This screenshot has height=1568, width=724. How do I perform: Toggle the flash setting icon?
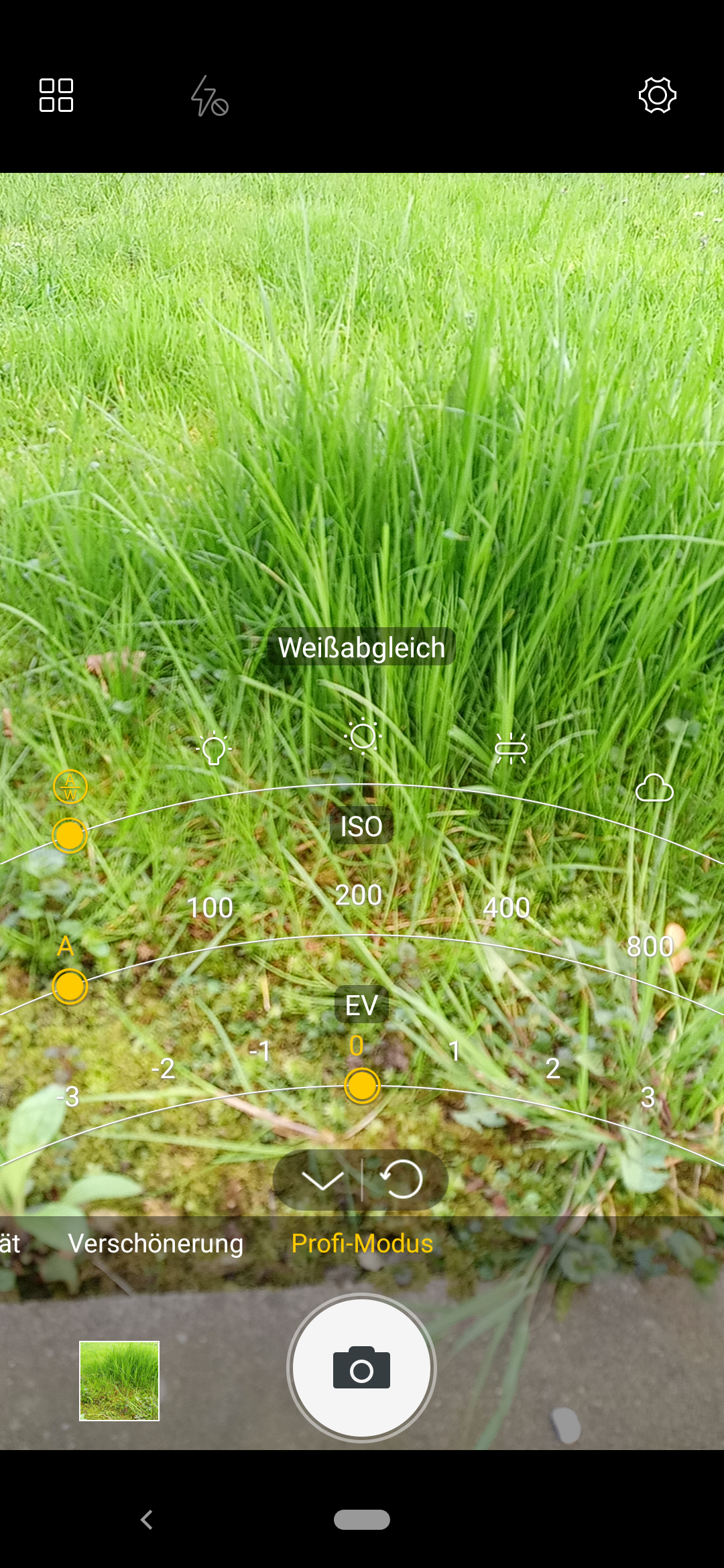[209, 96]
